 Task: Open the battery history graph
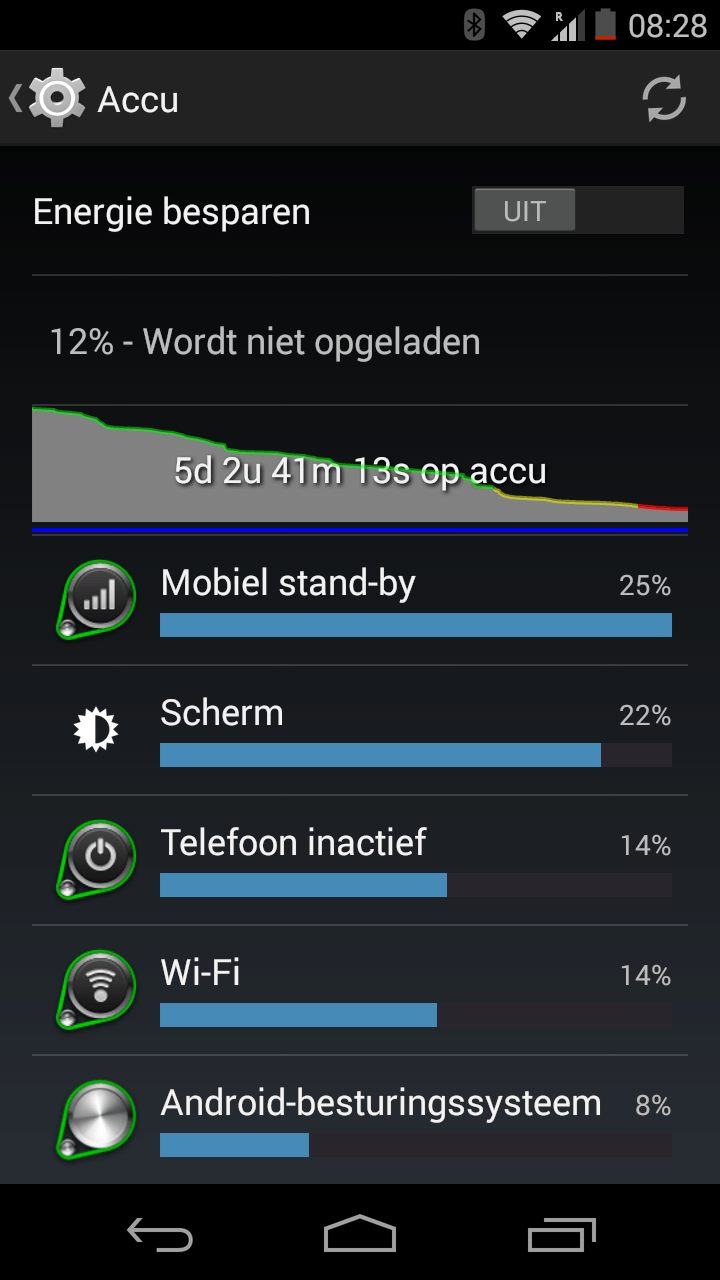pos(360,467)
